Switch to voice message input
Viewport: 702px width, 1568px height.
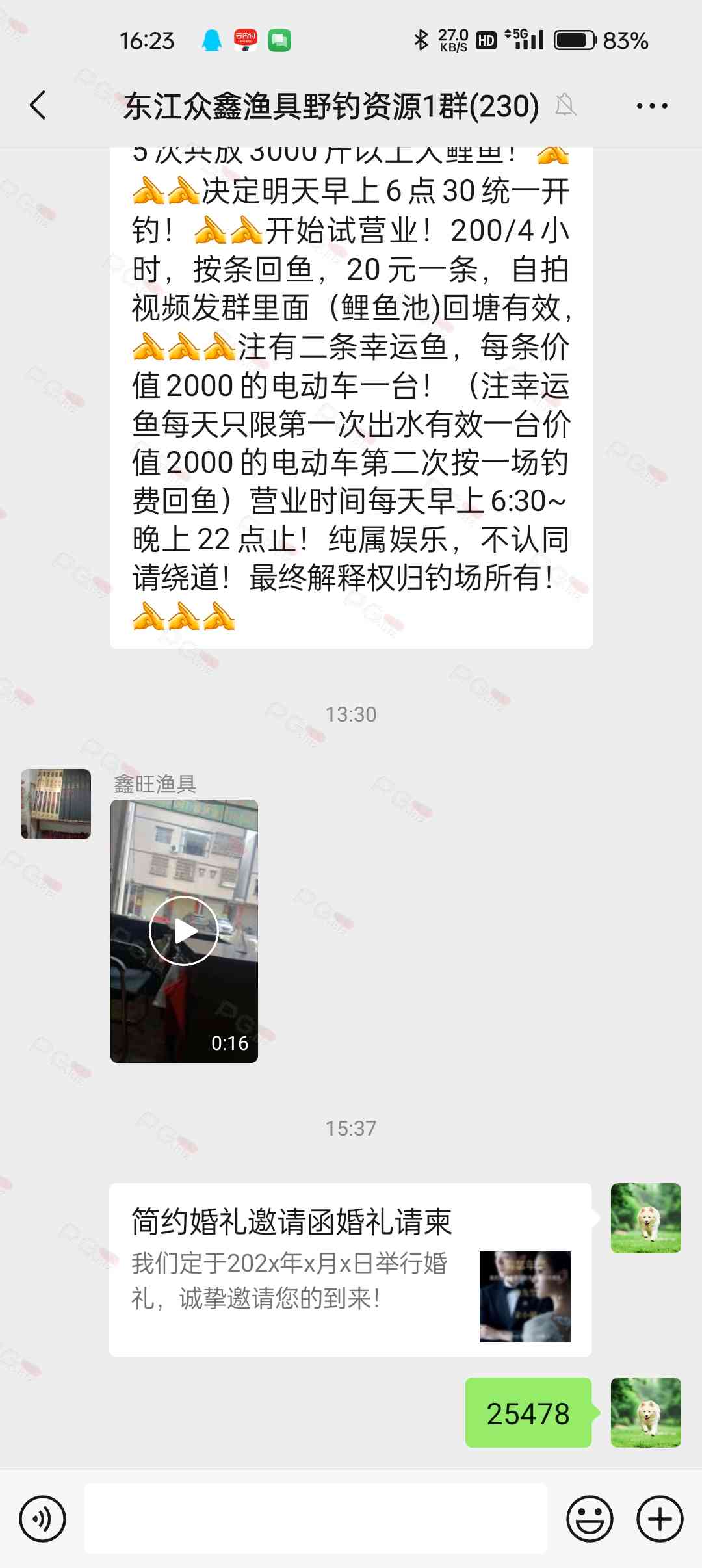point(43,1519)
